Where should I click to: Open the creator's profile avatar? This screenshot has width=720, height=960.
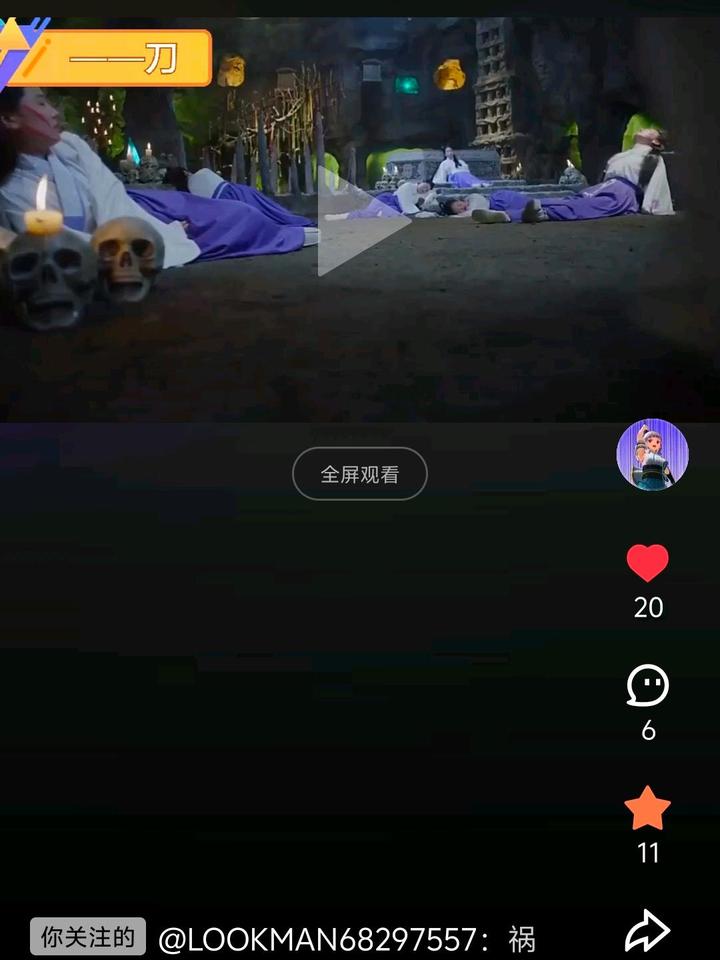coord(652,455)
